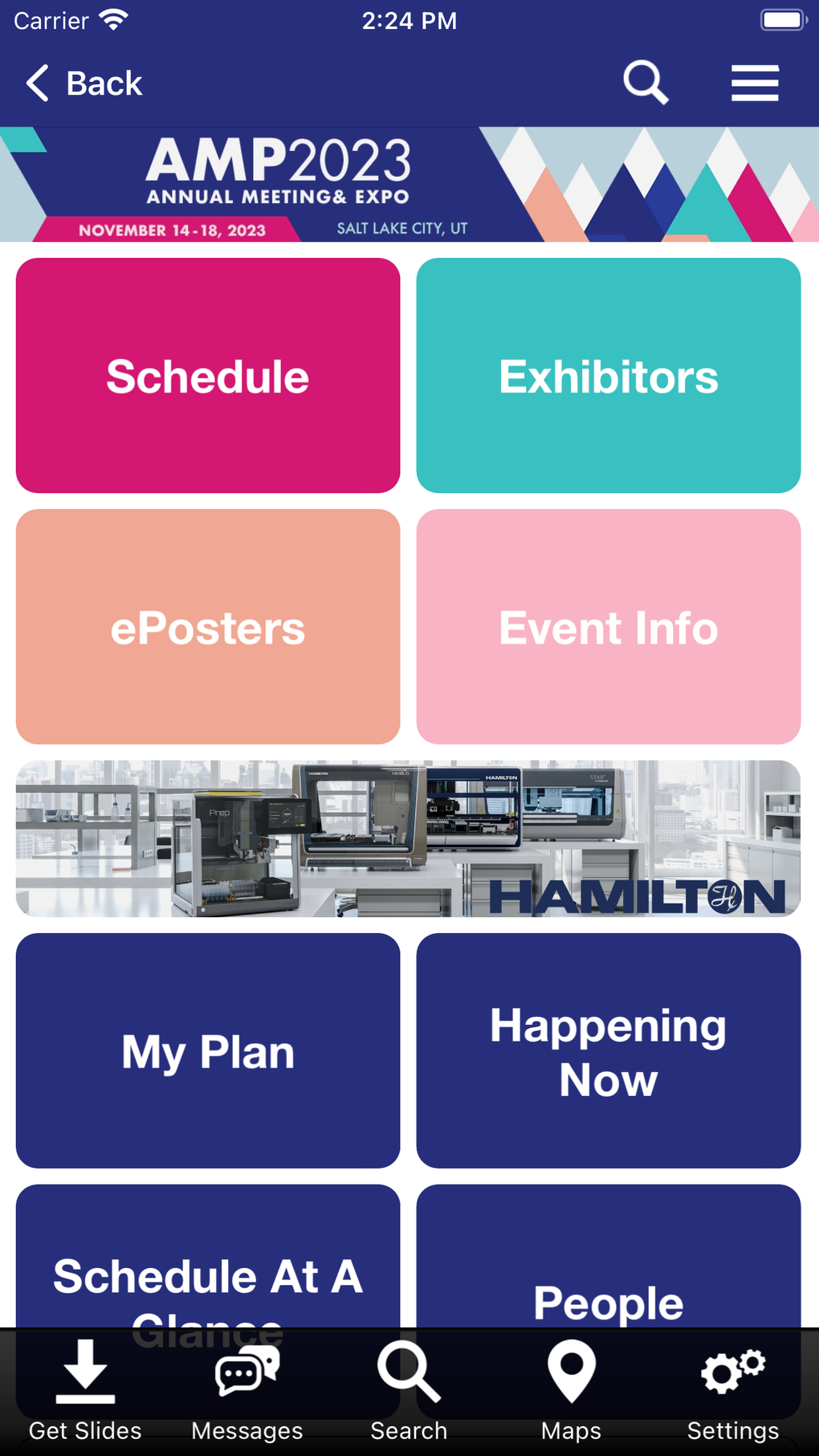Viewport: 819px width, 1456px height.
Task: Access My Plan
Action: (207, 1052)
